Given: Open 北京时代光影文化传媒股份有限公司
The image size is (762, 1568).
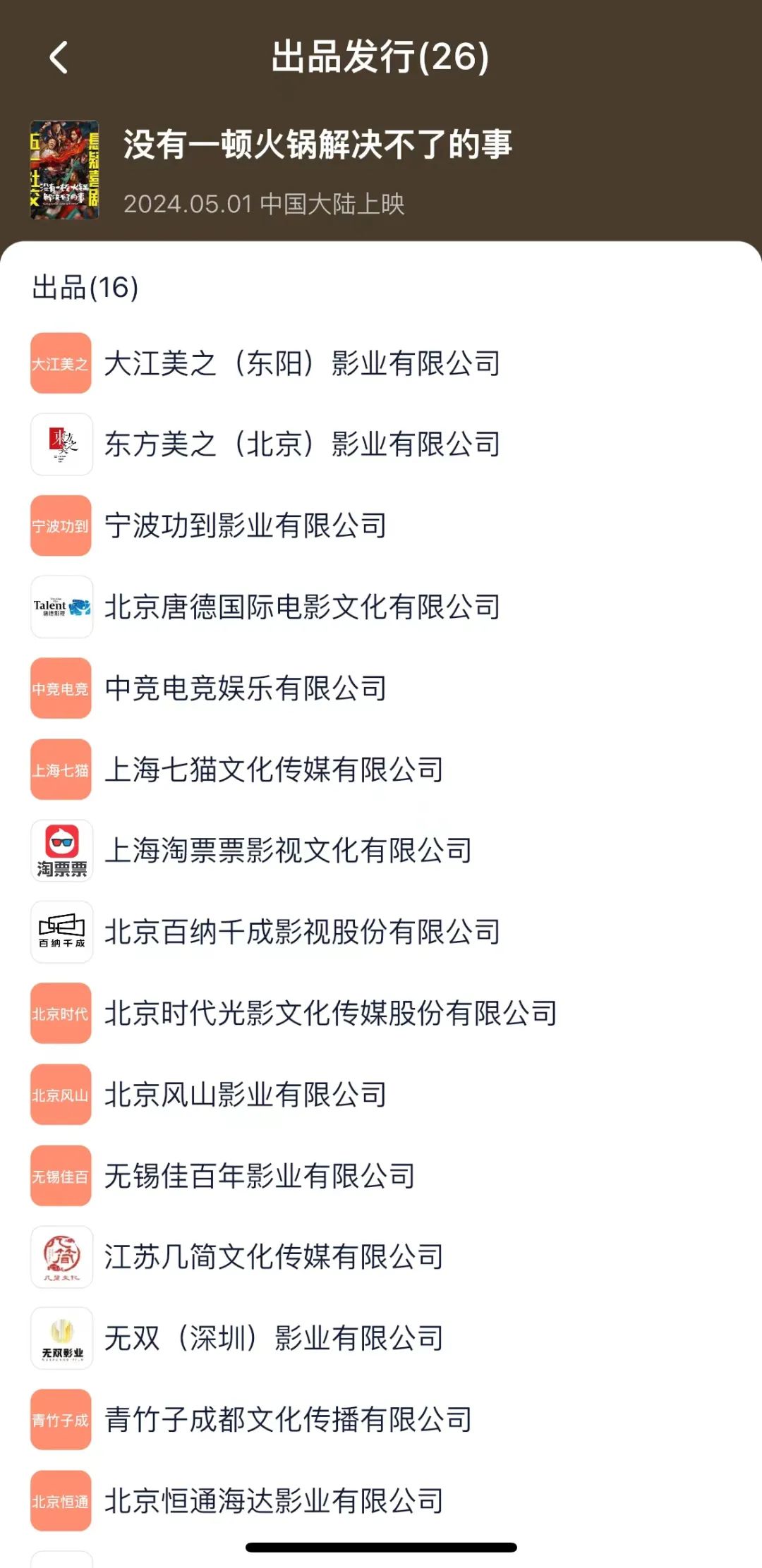Looking at the screenshot, I should pos(381,1013).
